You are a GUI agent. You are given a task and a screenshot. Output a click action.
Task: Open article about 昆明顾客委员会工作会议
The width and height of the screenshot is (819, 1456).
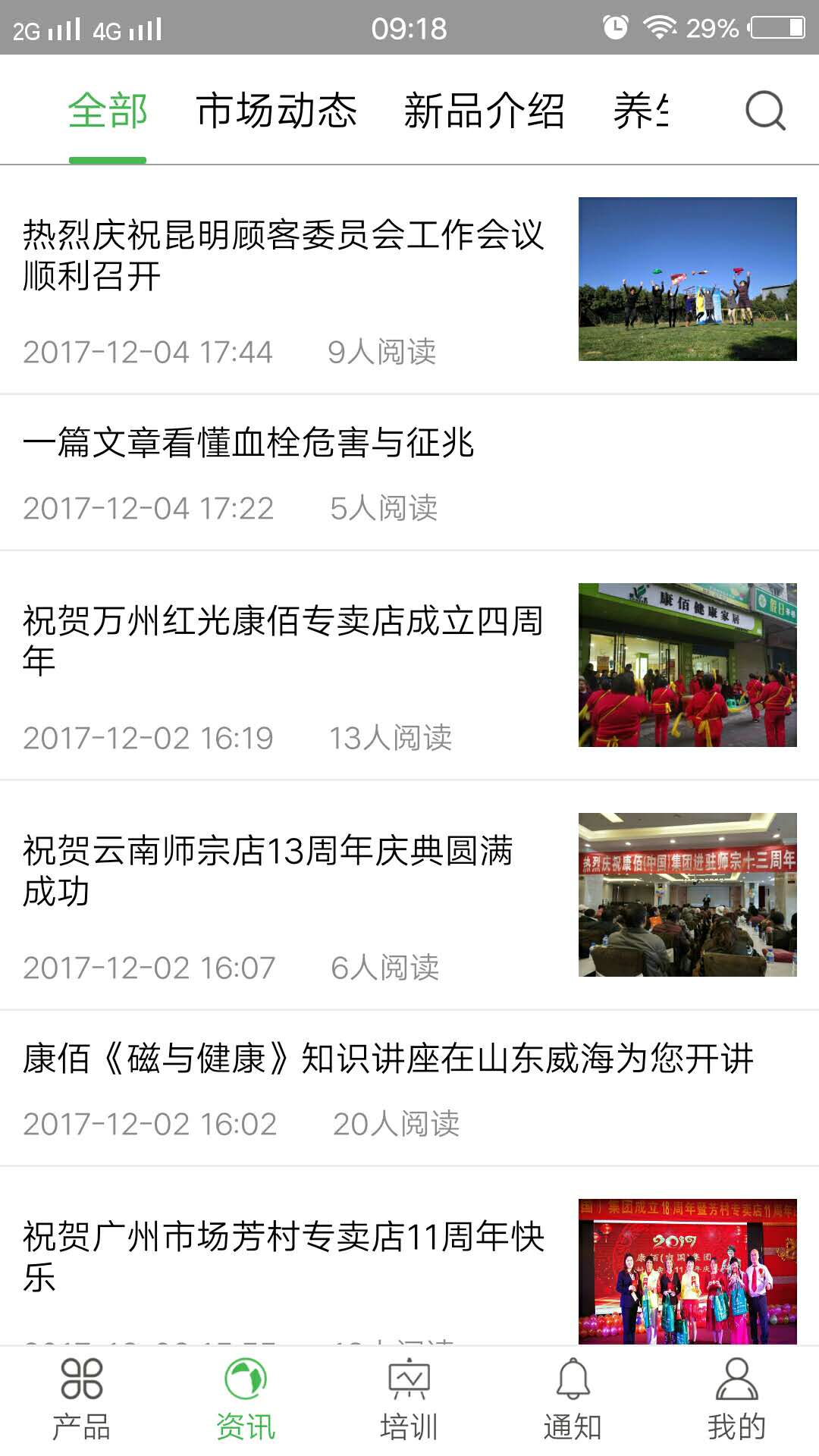click(284, 256)
